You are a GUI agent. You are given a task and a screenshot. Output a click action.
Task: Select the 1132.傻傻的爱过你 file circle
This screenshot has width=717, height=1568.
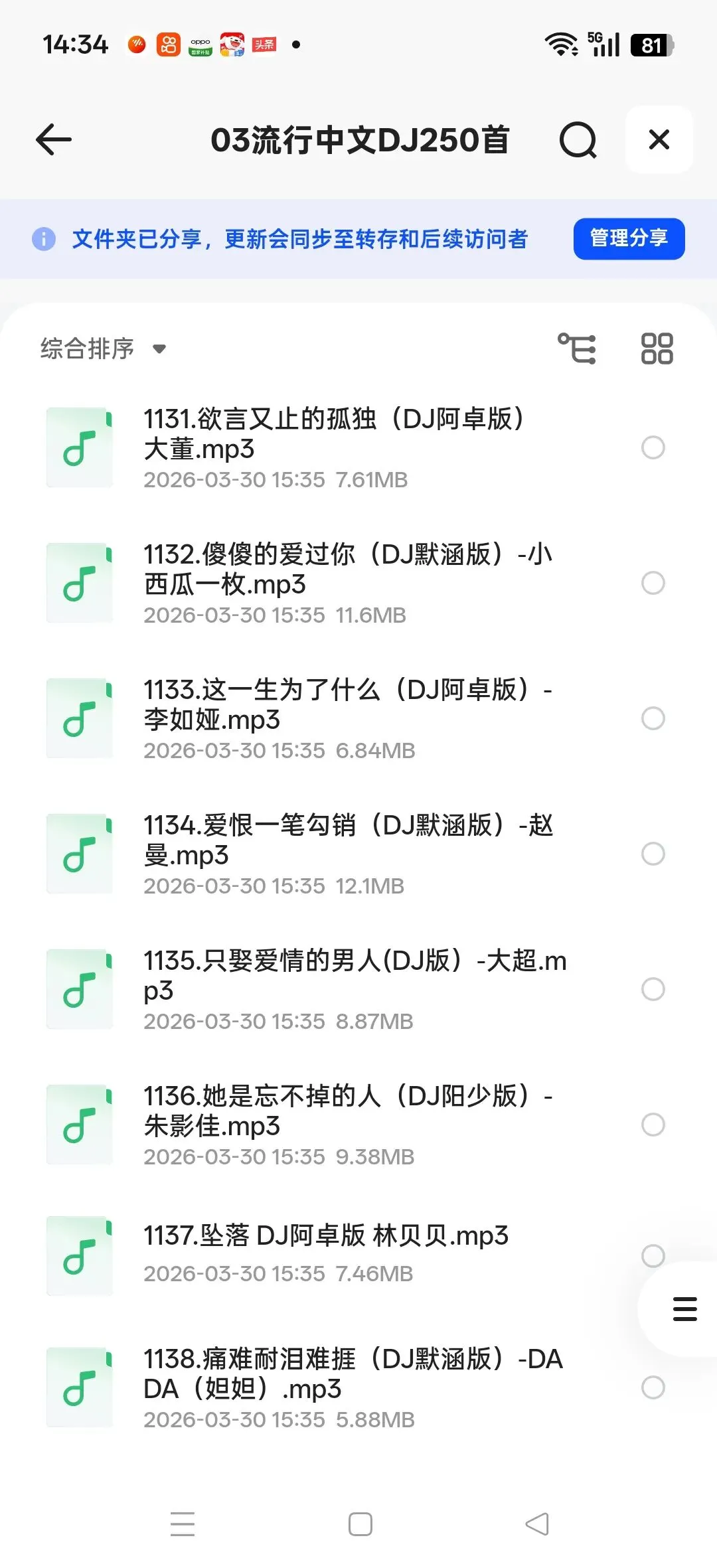653,583
